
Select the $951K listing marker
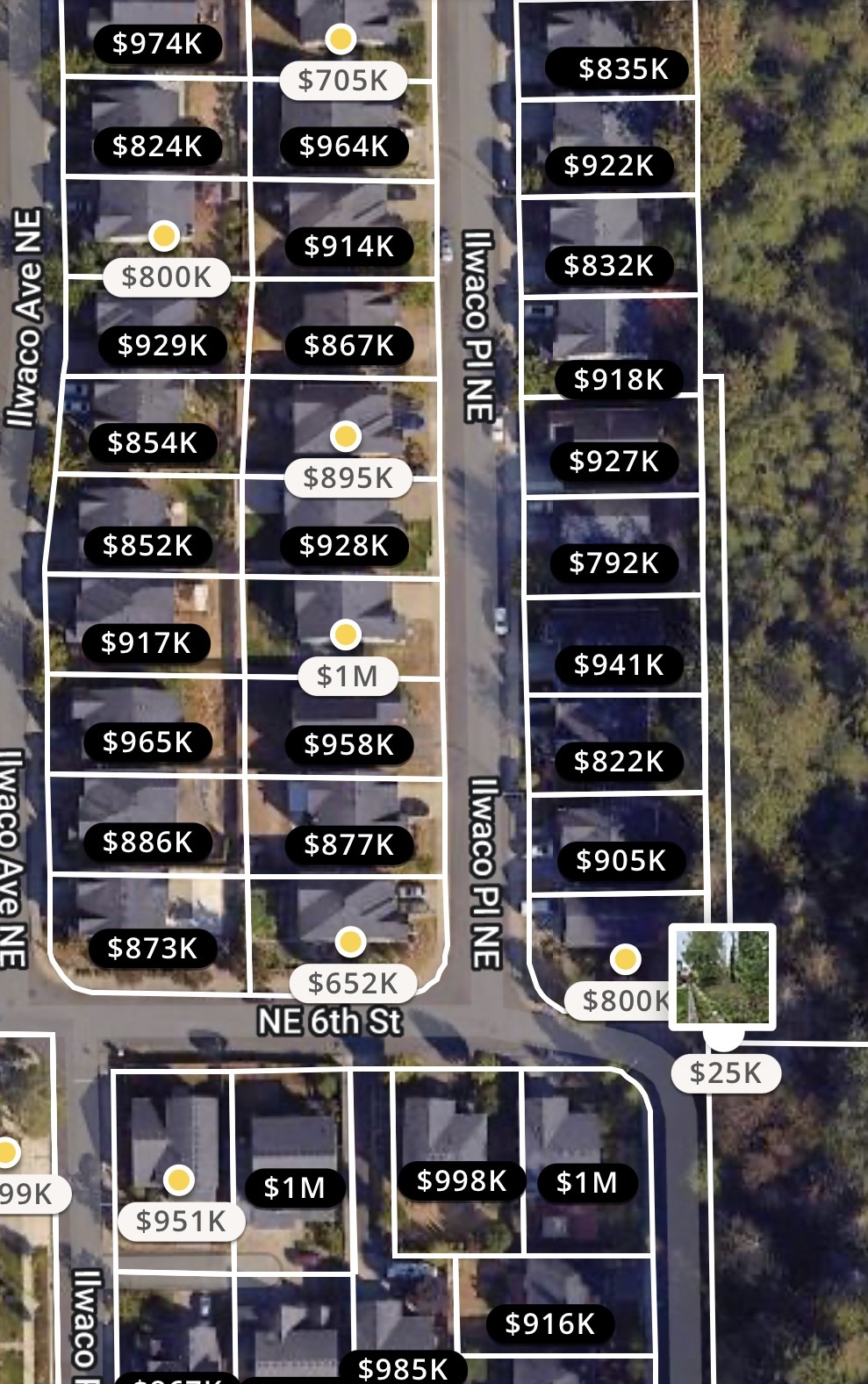(181, 1221)
